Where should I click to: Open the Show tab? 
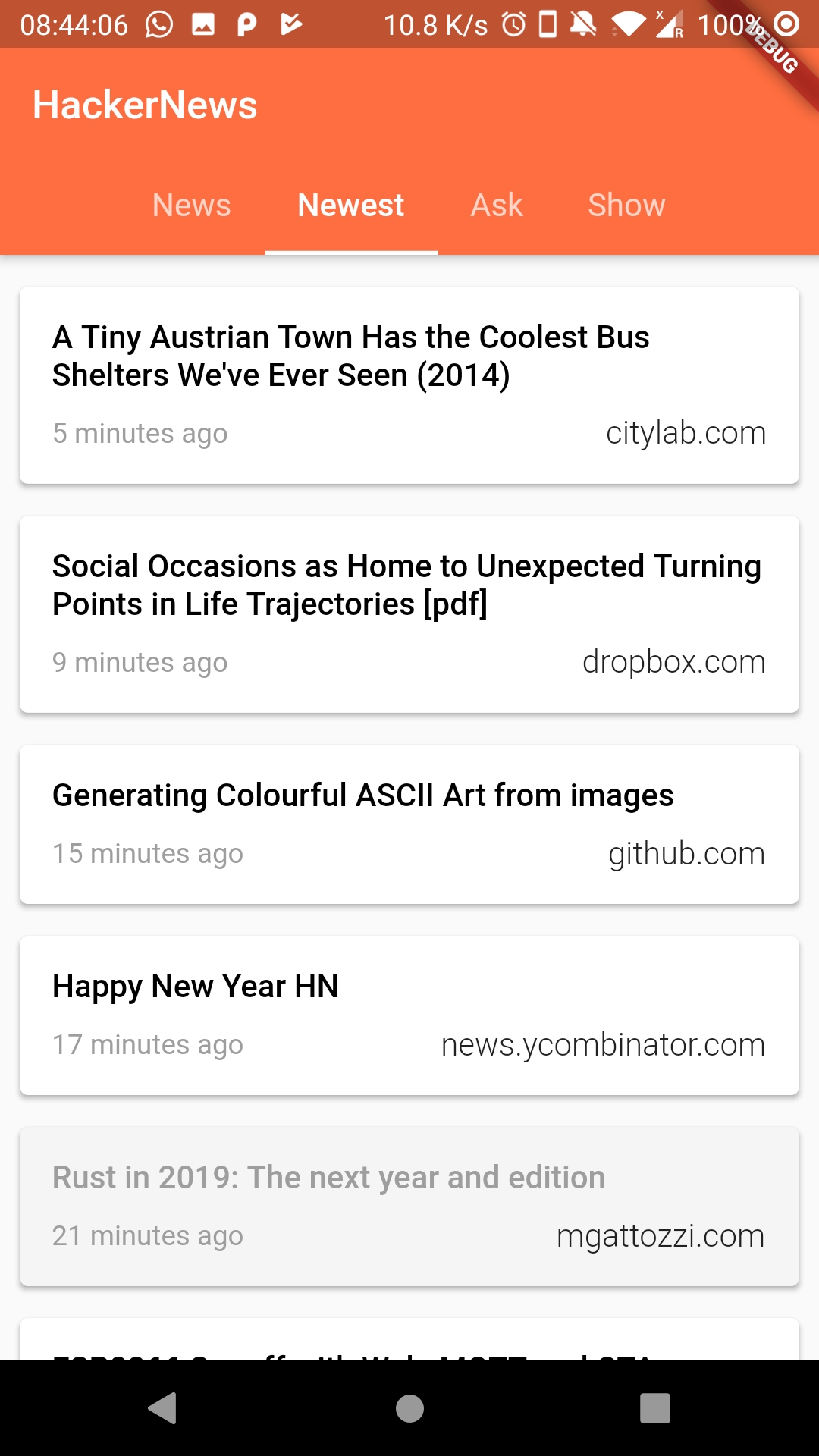pyautogui.click(x=626, y=206)
